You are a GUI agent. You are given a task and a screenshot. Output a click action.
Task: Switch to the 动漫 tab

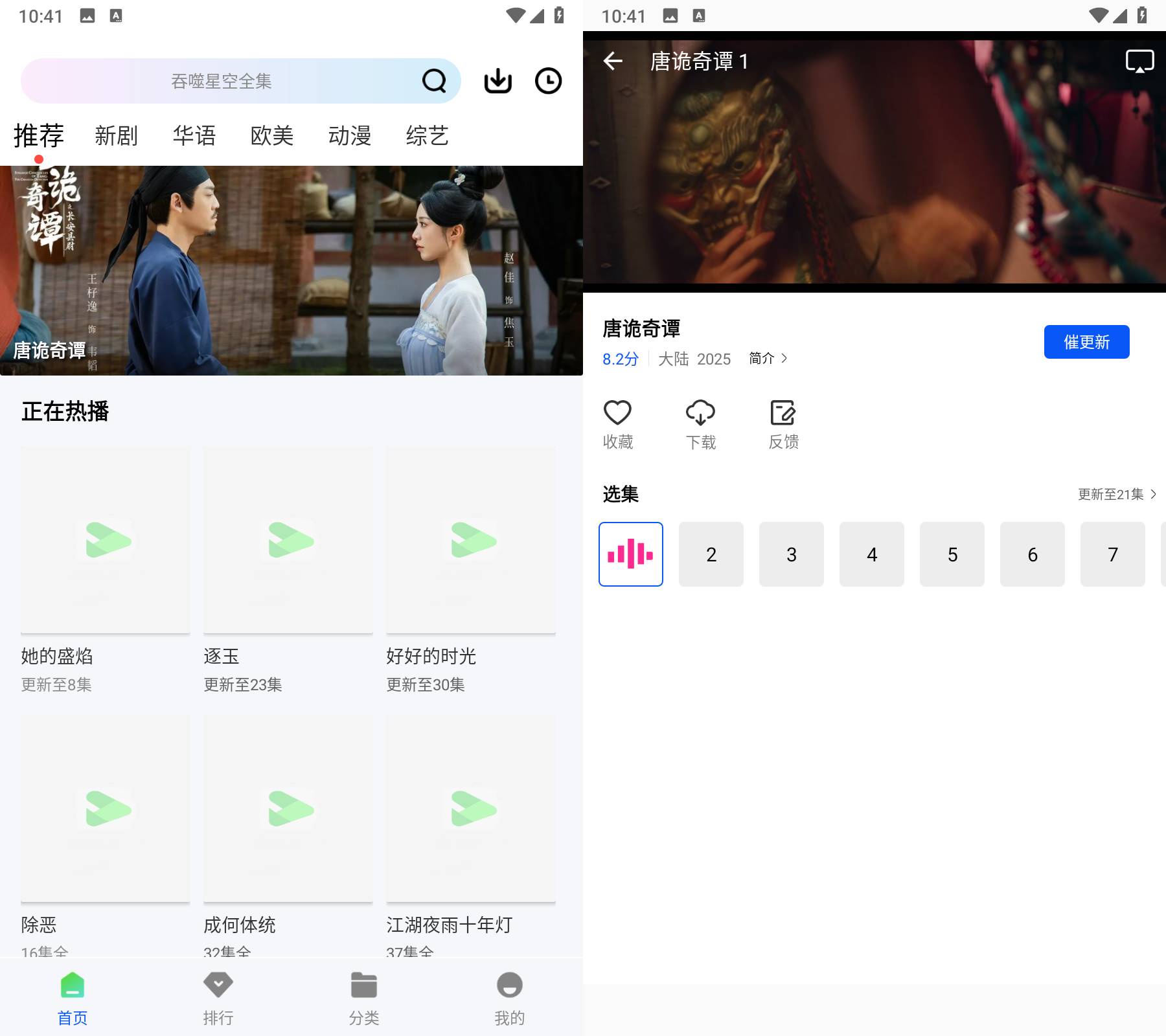coord(349,136)
